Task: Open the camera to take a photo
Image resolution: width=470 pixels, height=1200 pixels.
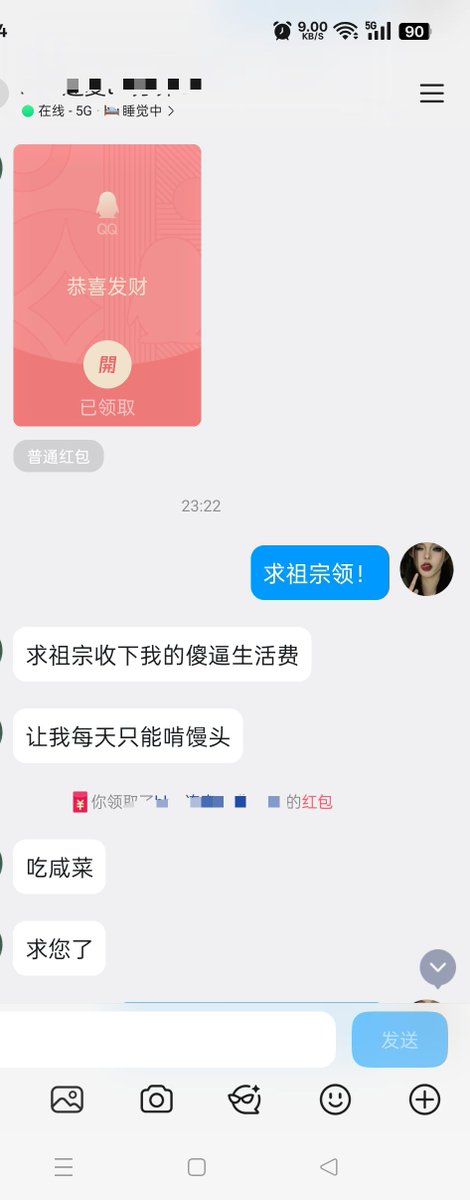Action: click(x=156, y=1100)
